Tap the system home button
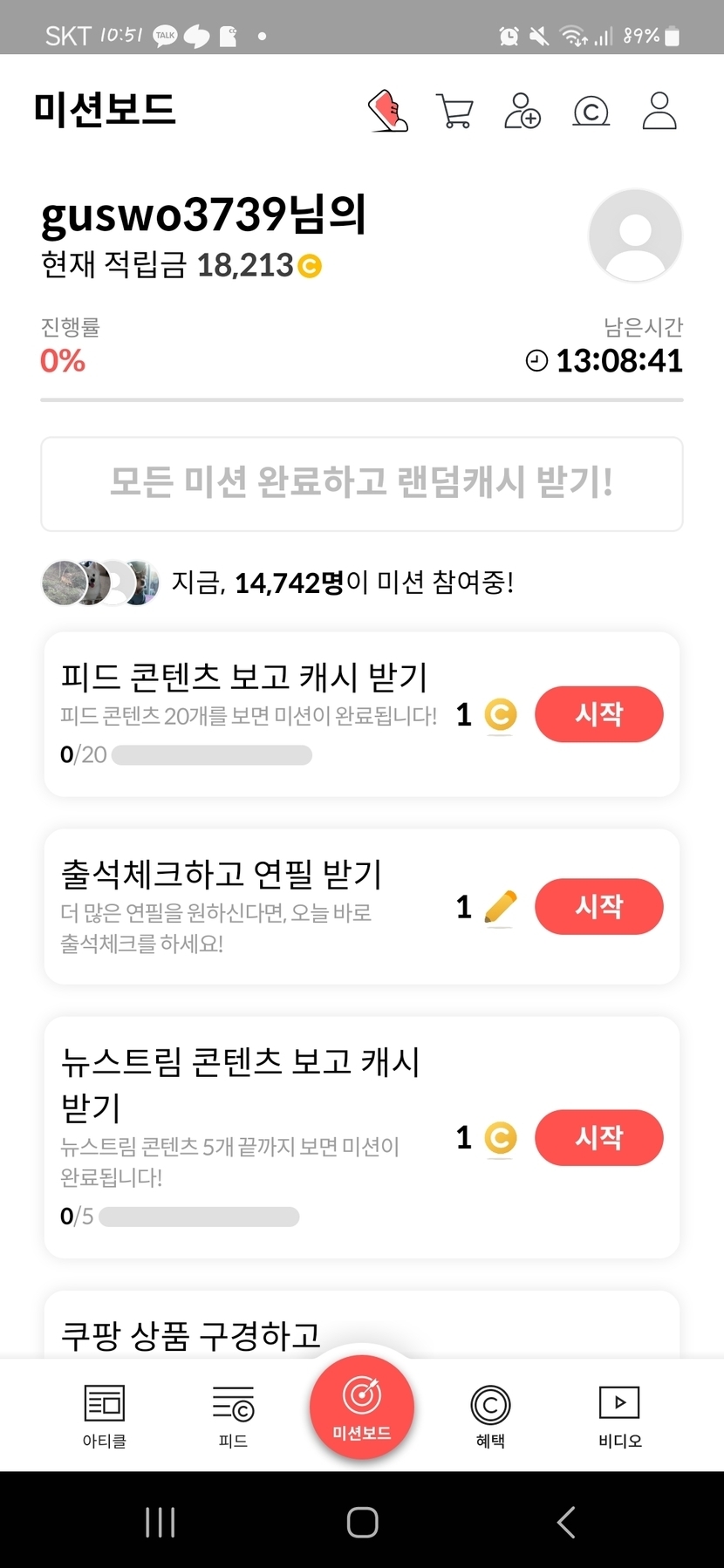Image resolution: width=724 pixels, height=1568 pixels. click(x=362, y=1523)
